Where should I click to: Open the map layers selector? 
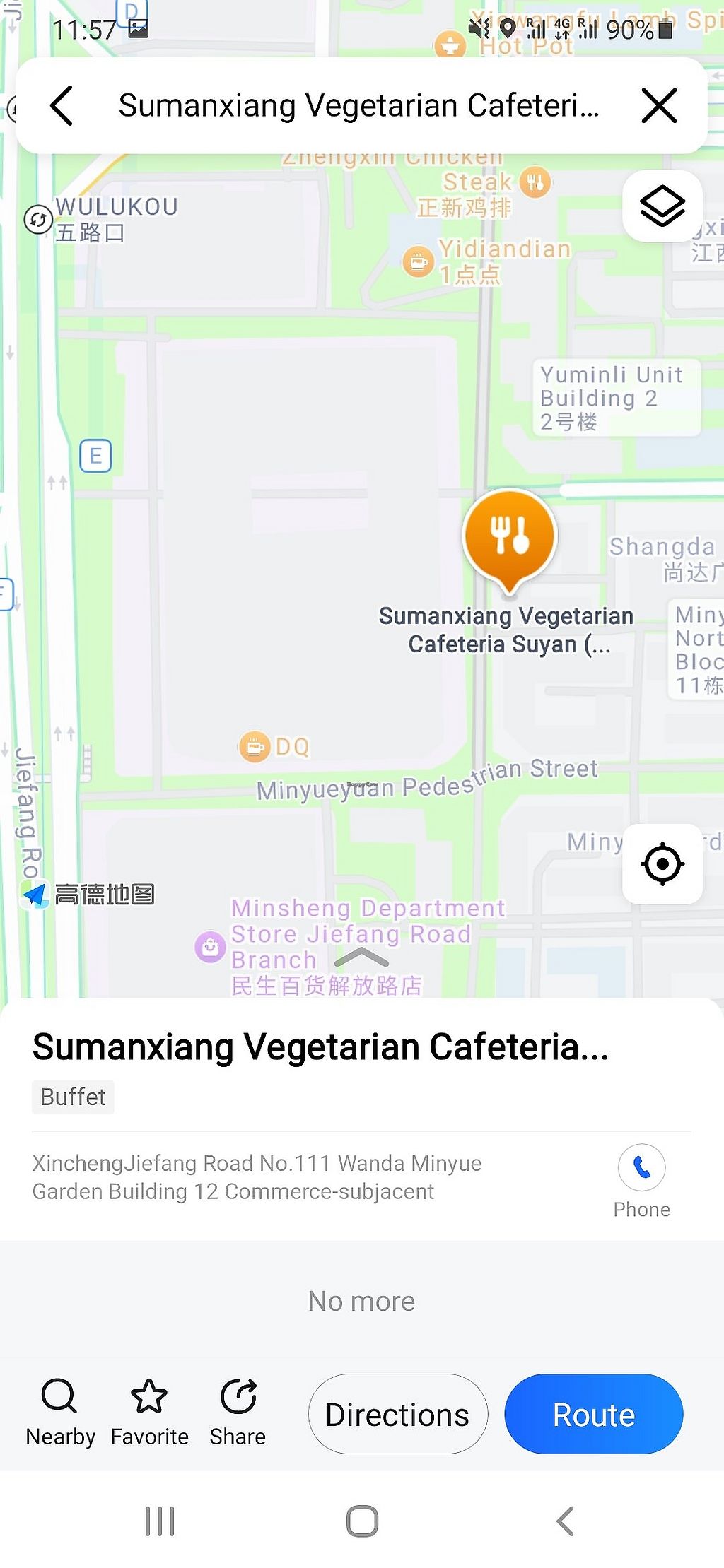[662, 206]
